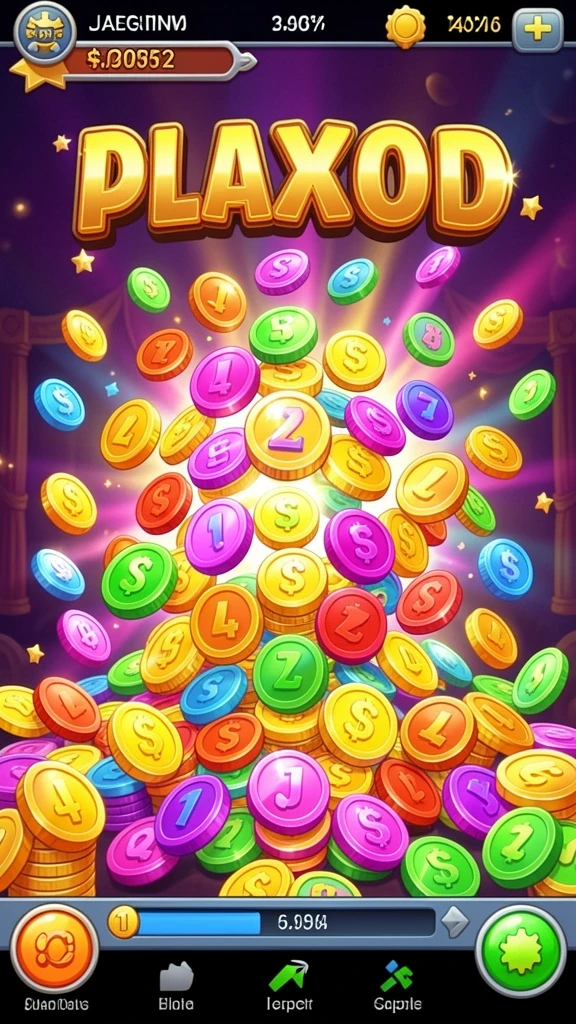Tap the round green gear button
The width and height of the screenshot is (576, 1024).
coord(520,950)
